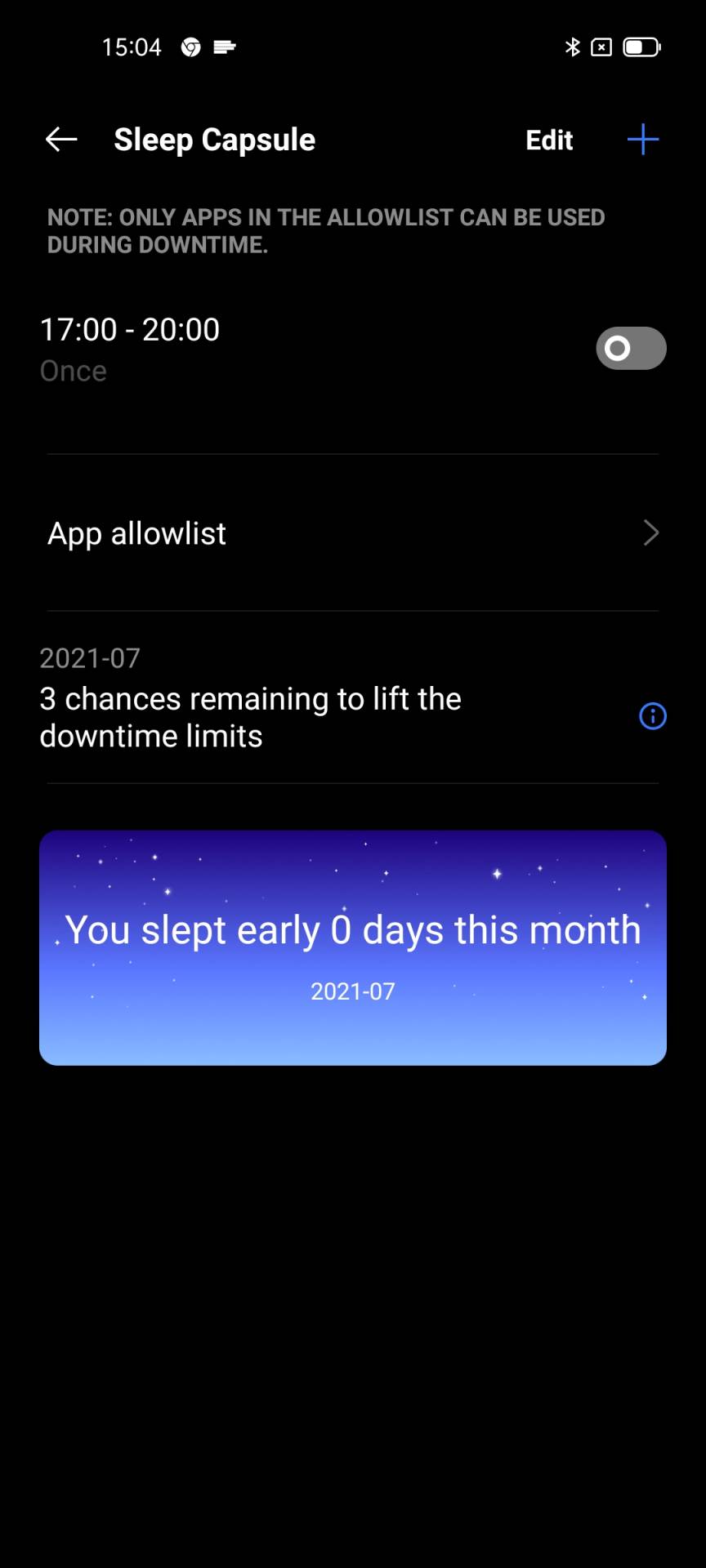Open App allowlist
Image resolution: width=706 pixels, height=1568 pixels.
click(x=353, y=533)
